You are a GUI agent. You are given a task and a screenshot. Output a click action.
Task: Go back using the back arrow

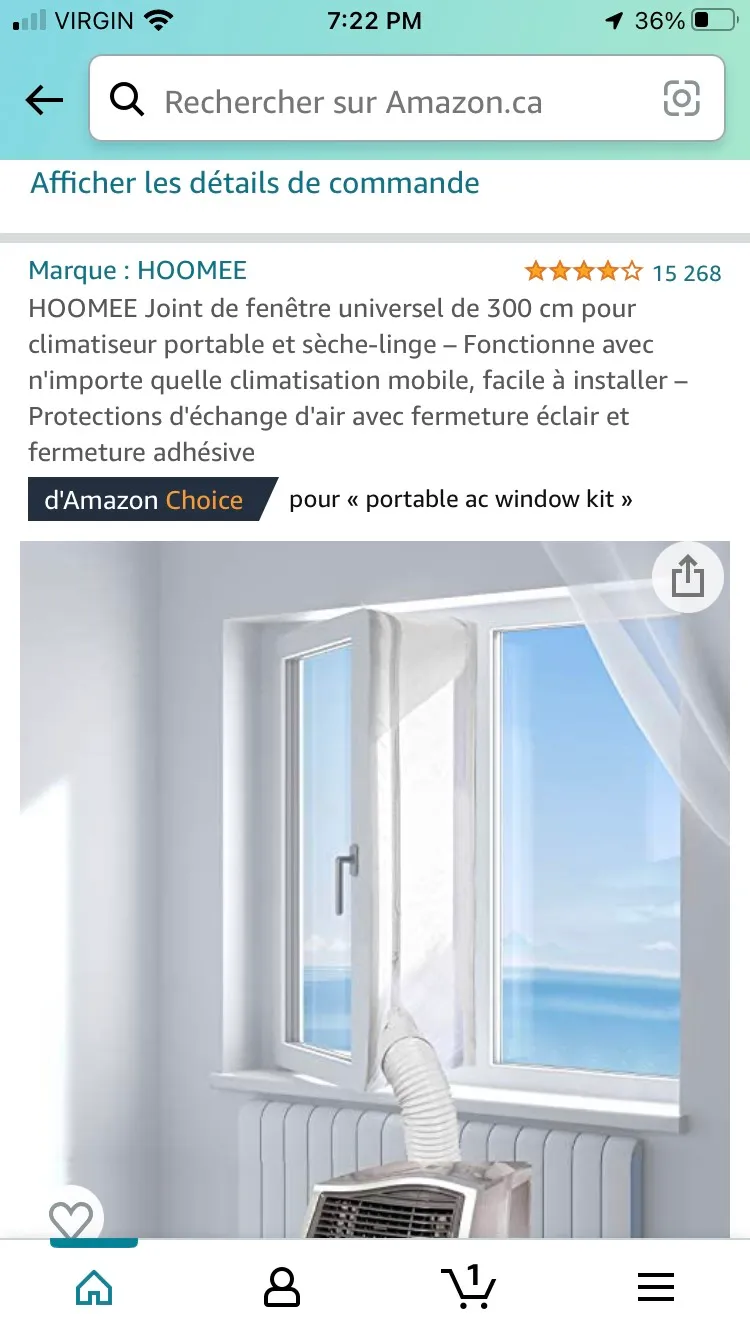click(x=44, y=100)
